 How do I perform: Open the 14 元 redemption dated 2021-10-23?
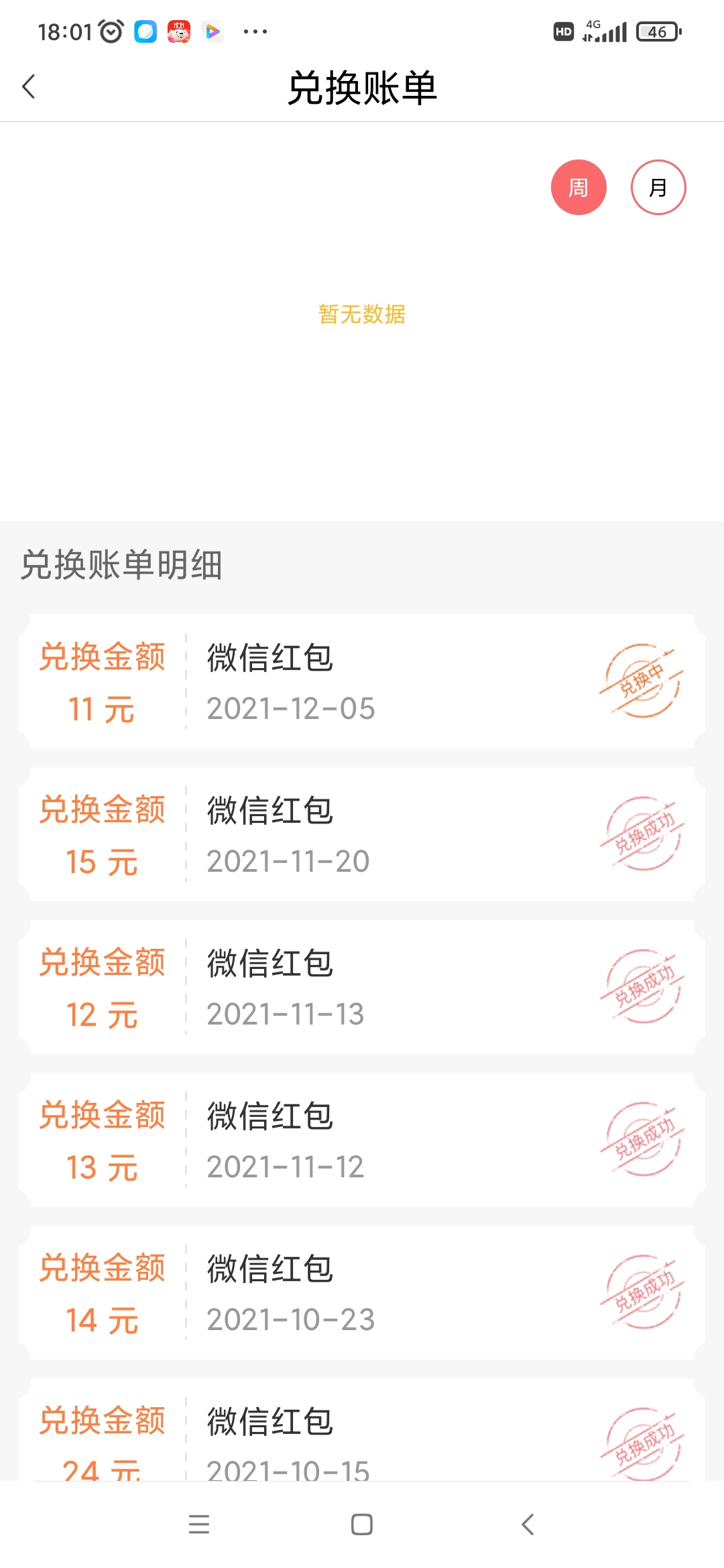[362, 1293]
